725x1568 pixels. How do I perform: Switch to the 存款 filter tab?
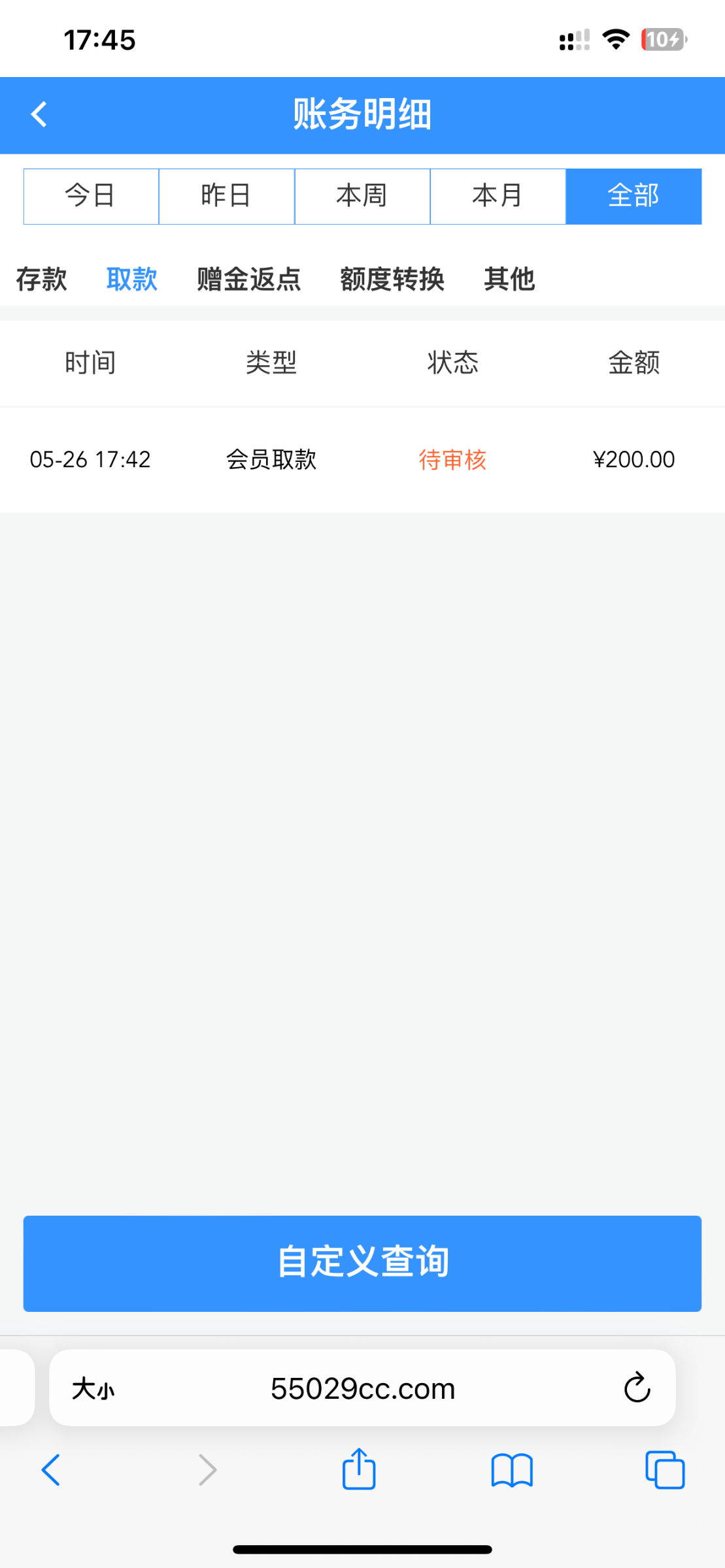click(41, 278)
